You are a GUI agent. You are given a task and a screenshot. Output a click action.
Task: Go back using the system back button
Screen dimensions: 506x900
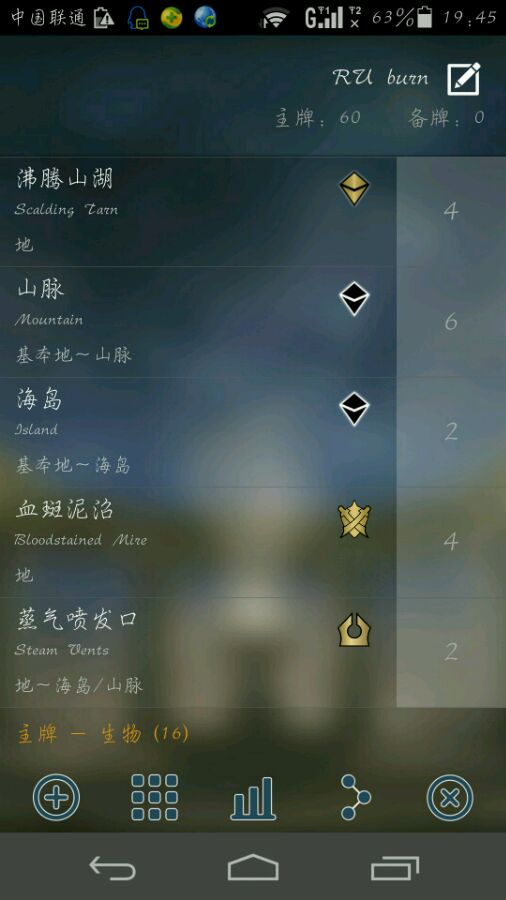(112, 867)
